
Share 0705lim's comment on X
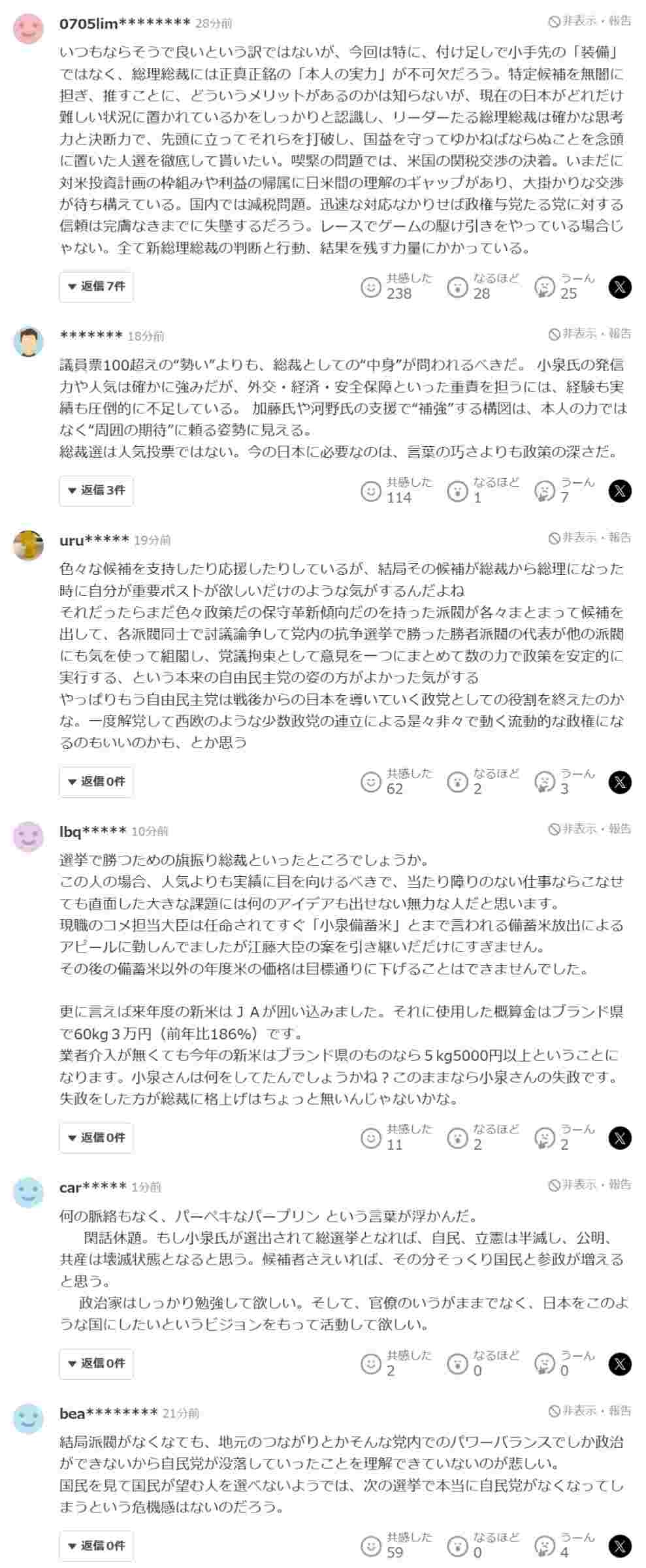619,287
